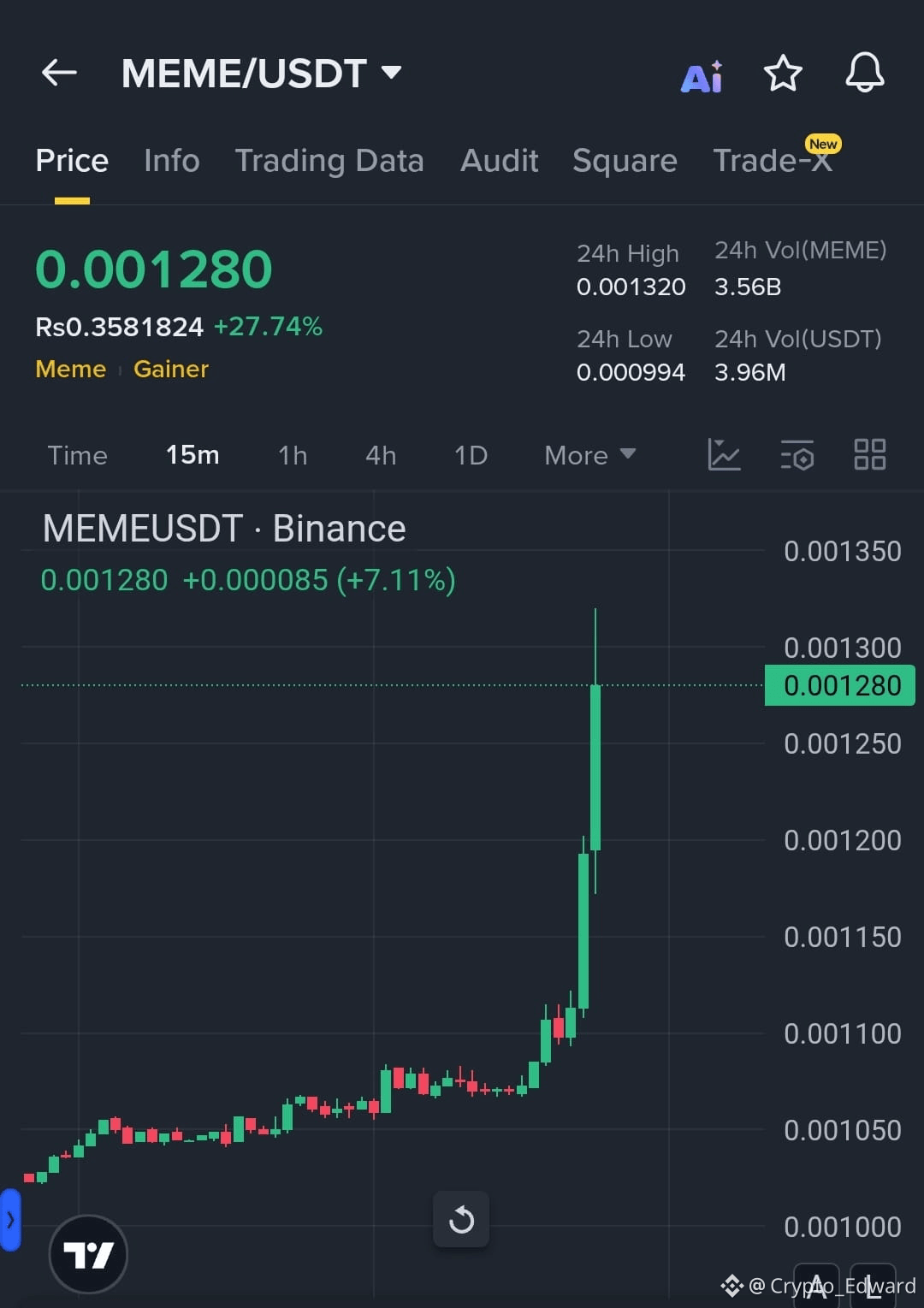Viewport: 924px width, 1308px height.
Task: Select the 4h chart interval
Action: [381, 455]
